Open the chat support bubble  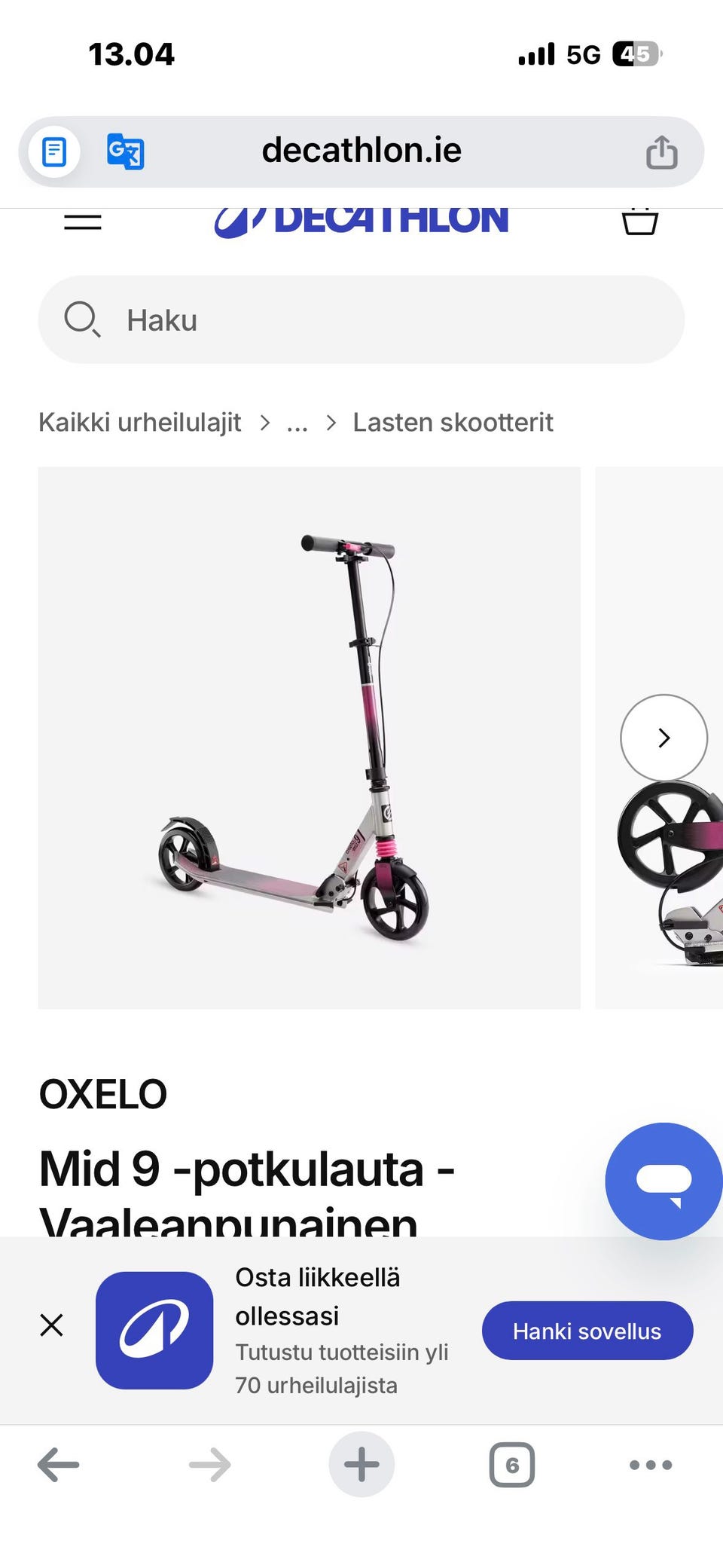[x=664, y=1181]
